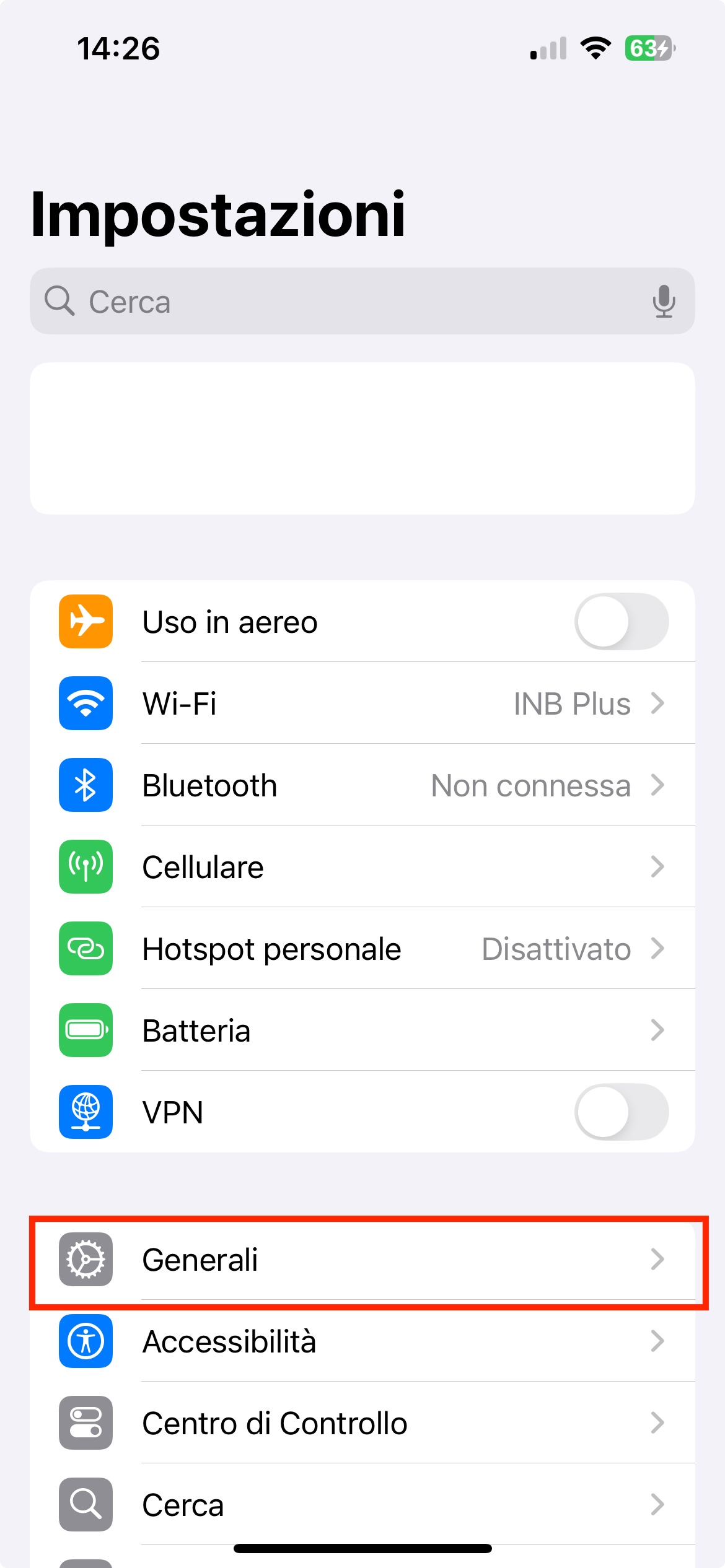Open the blank account card
The image size is (725, 1568).
point(362,438)
